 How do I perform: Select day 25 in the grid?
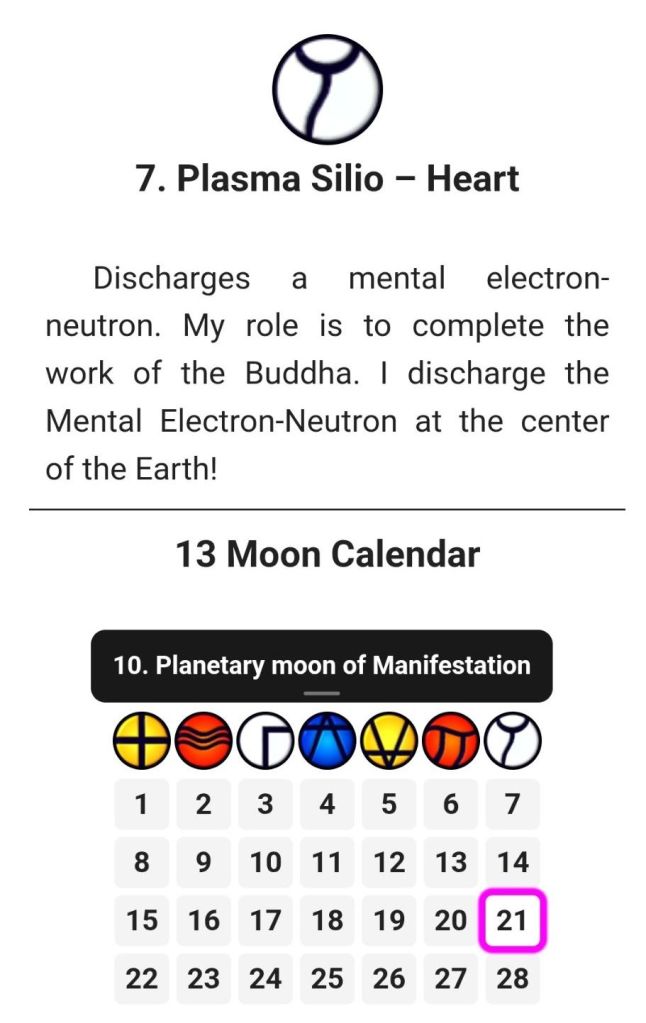click(x=327, y=977)
